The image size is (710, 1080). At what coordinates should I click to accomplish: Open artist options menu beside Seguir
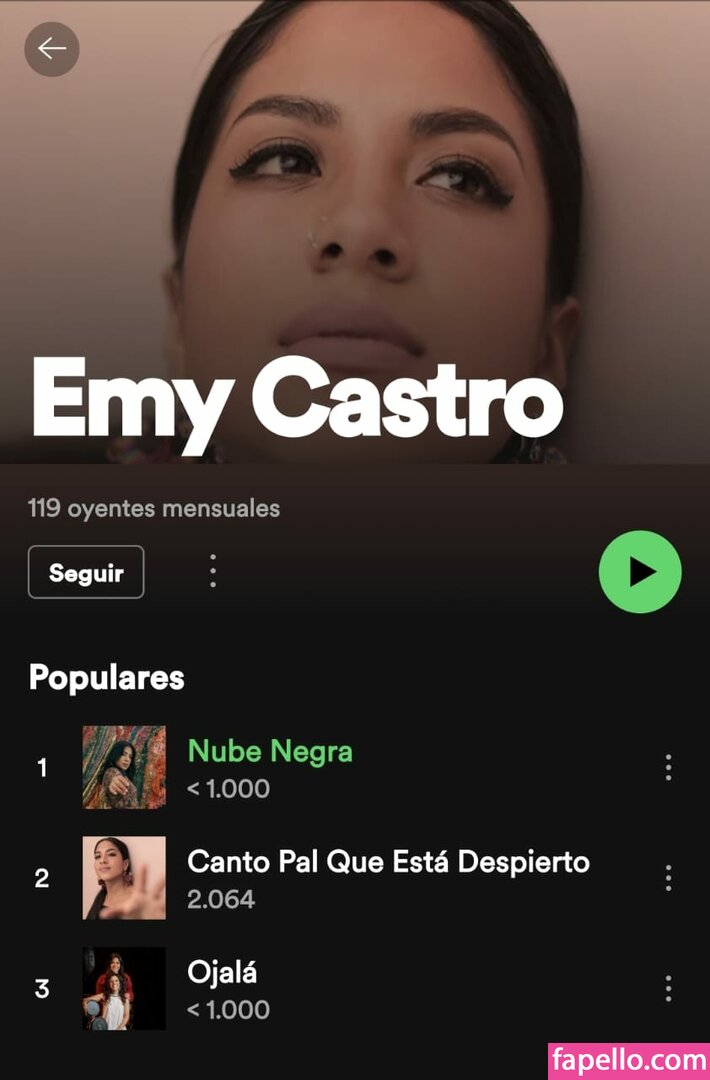212,571
